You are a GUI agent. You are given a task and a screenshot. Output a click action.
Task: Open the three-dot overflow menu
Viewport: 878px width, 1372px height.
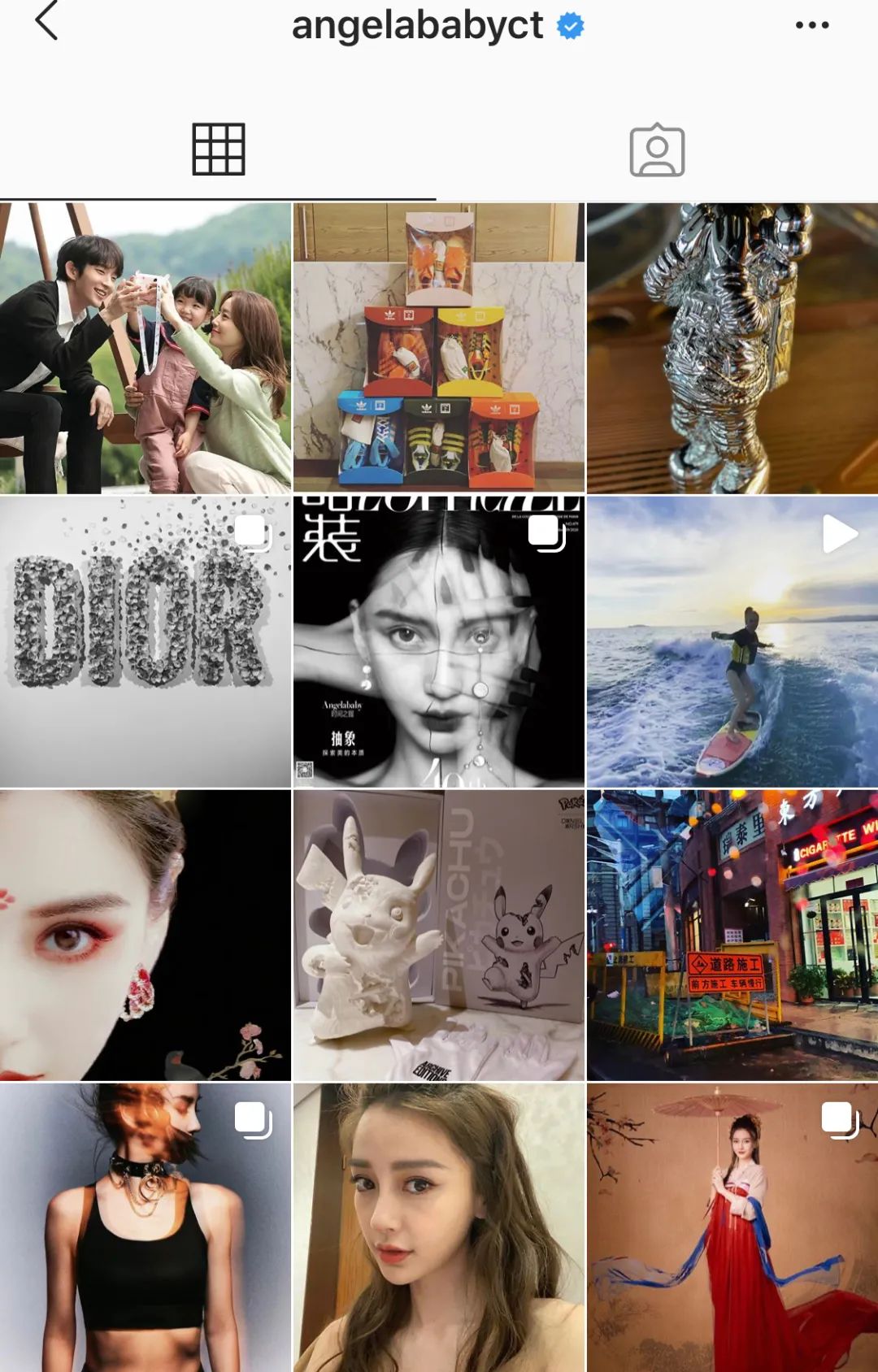tap(811, 25)
